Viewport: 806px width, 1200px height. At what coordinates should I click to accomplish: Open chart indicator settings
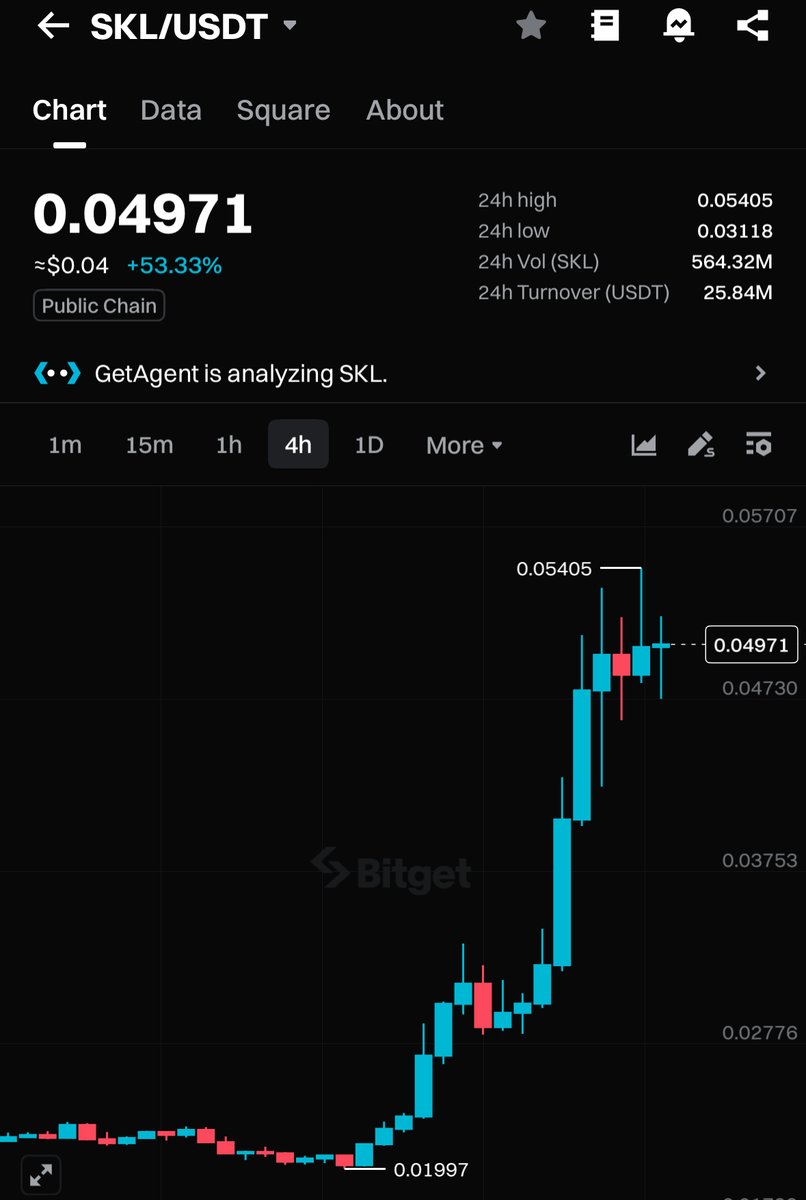click(x=759, y=445)
